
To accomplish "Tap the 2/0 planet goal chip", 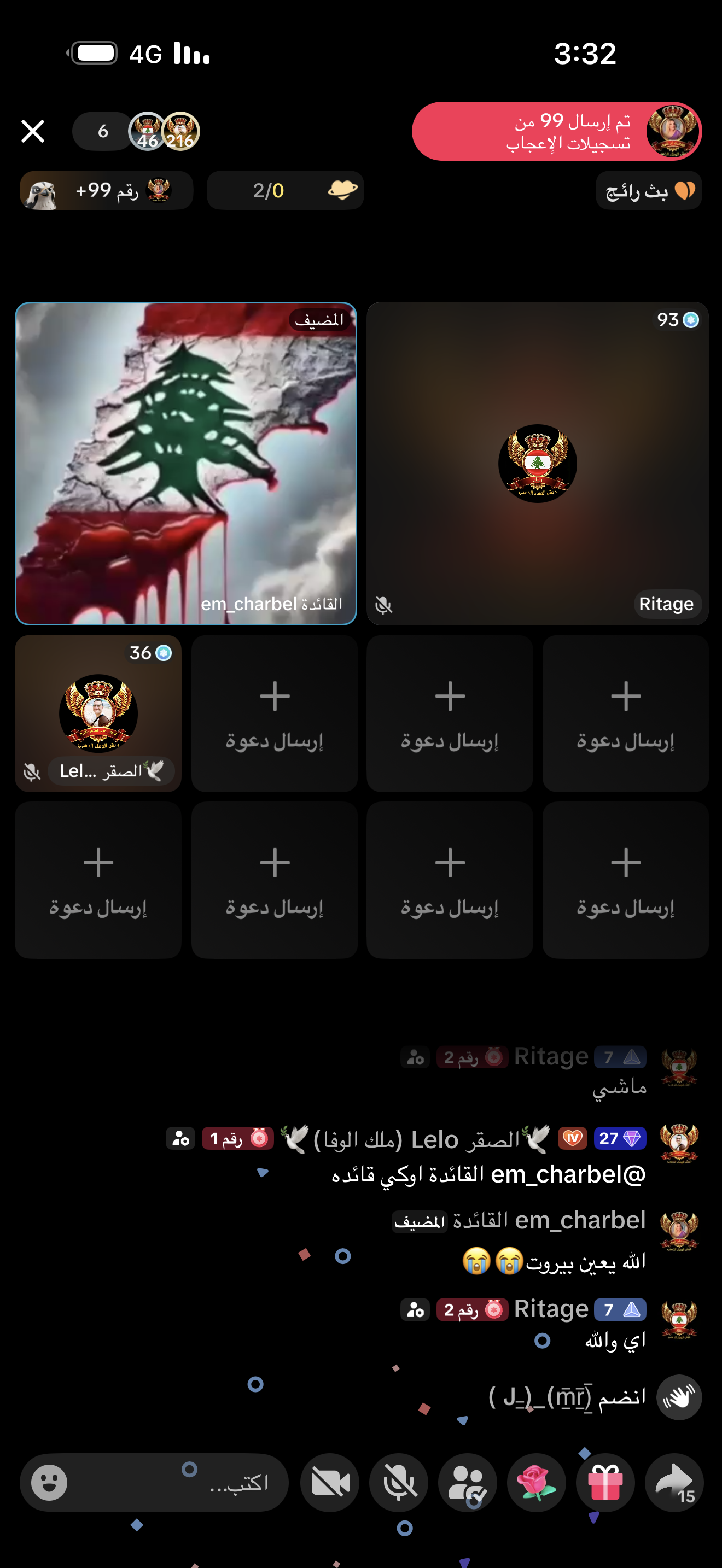I will [x=285, y=190].
